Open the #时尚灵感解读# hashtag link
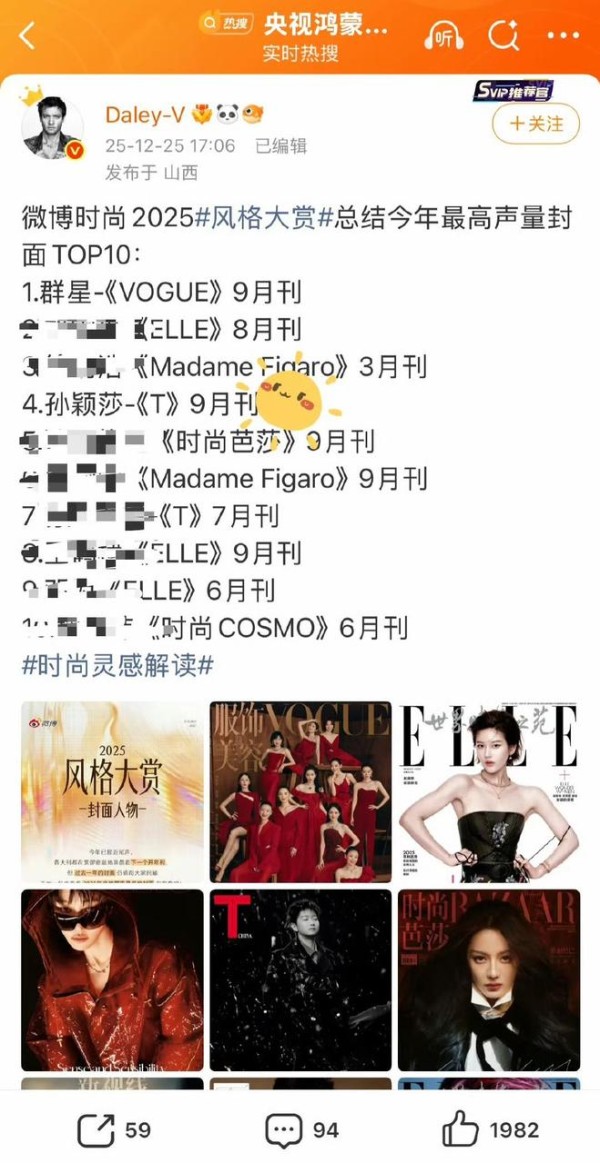This screenshot has height=1163, width=600. point(118,663)
